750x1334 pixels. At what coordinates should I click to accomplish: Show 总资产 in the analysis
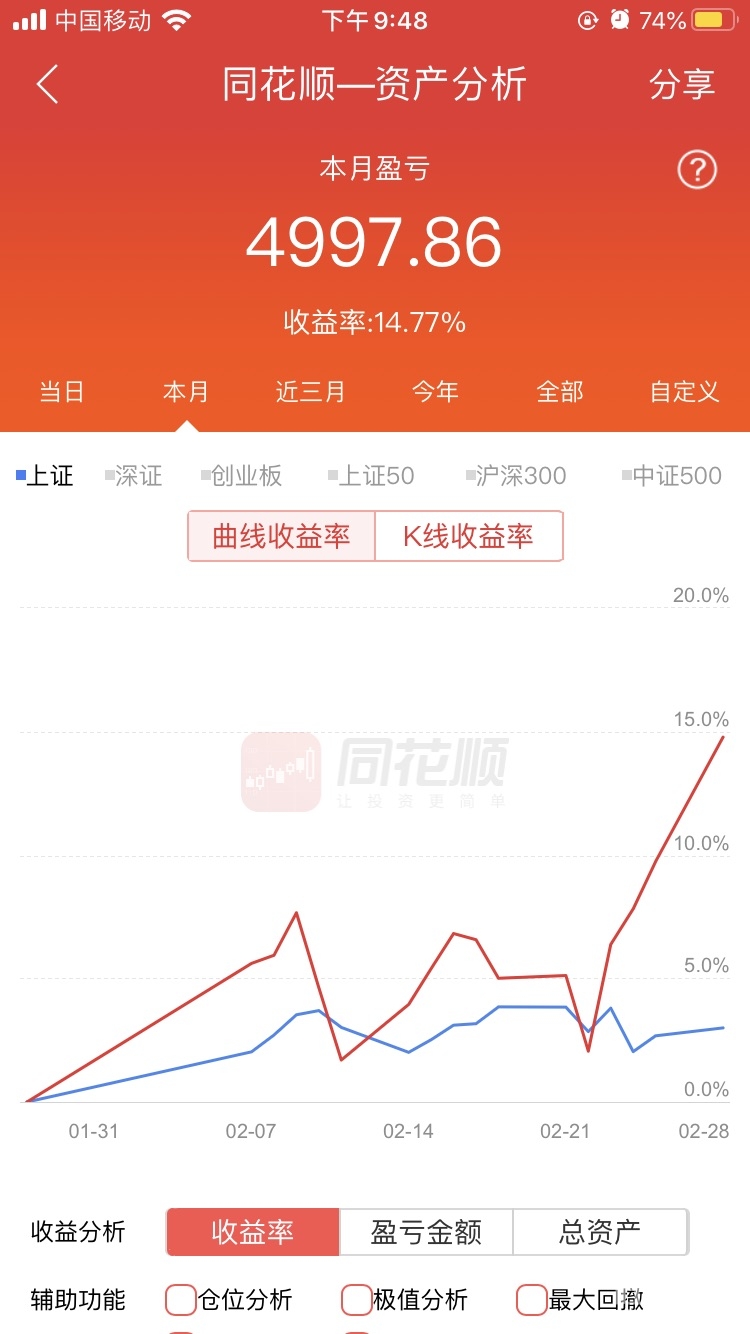600,1232
